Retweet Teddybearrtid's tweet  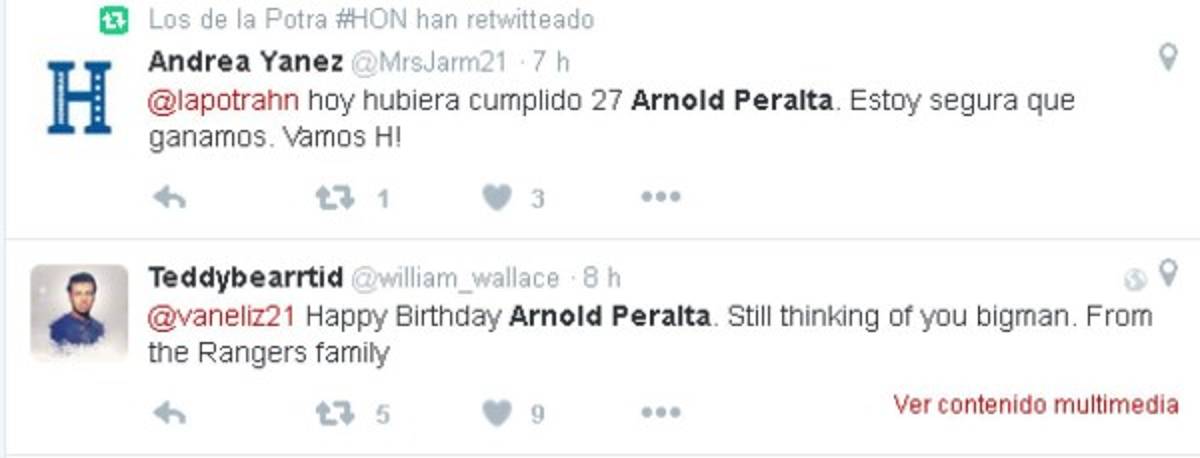pyautogui.click(x=335, y=412)
